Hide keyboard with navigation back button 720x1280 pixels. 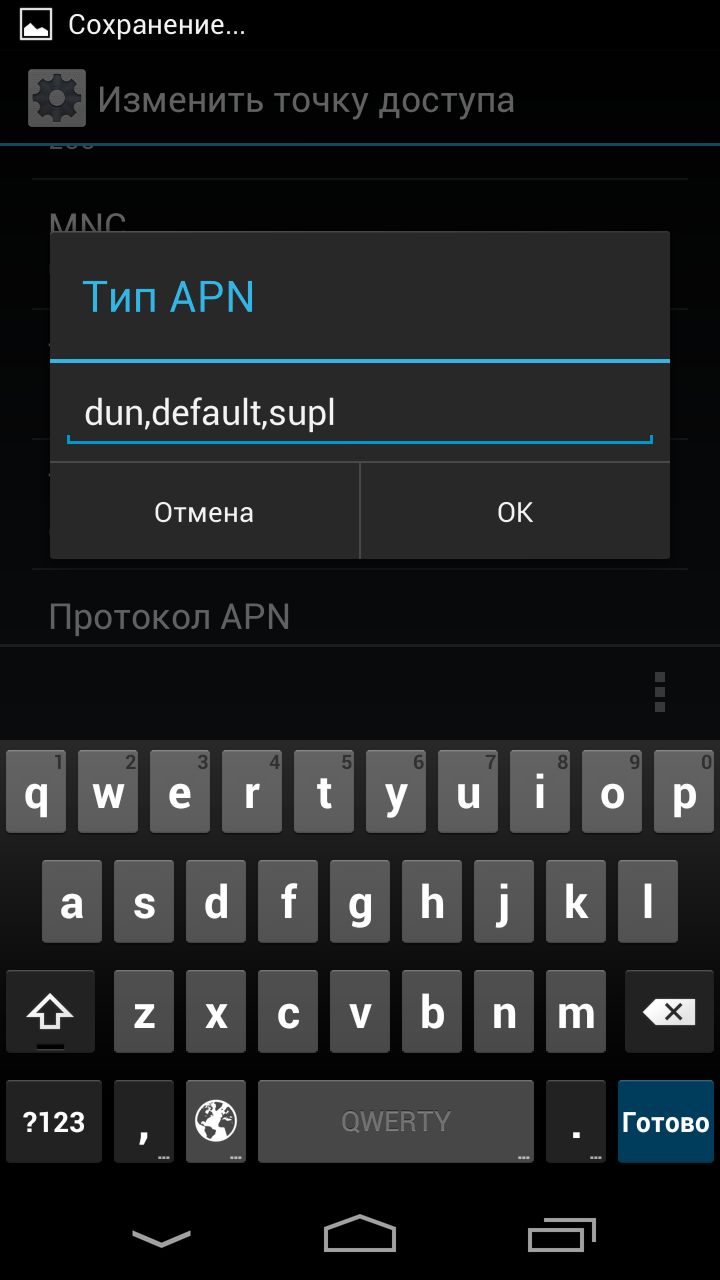click(x=161, y=1237)
